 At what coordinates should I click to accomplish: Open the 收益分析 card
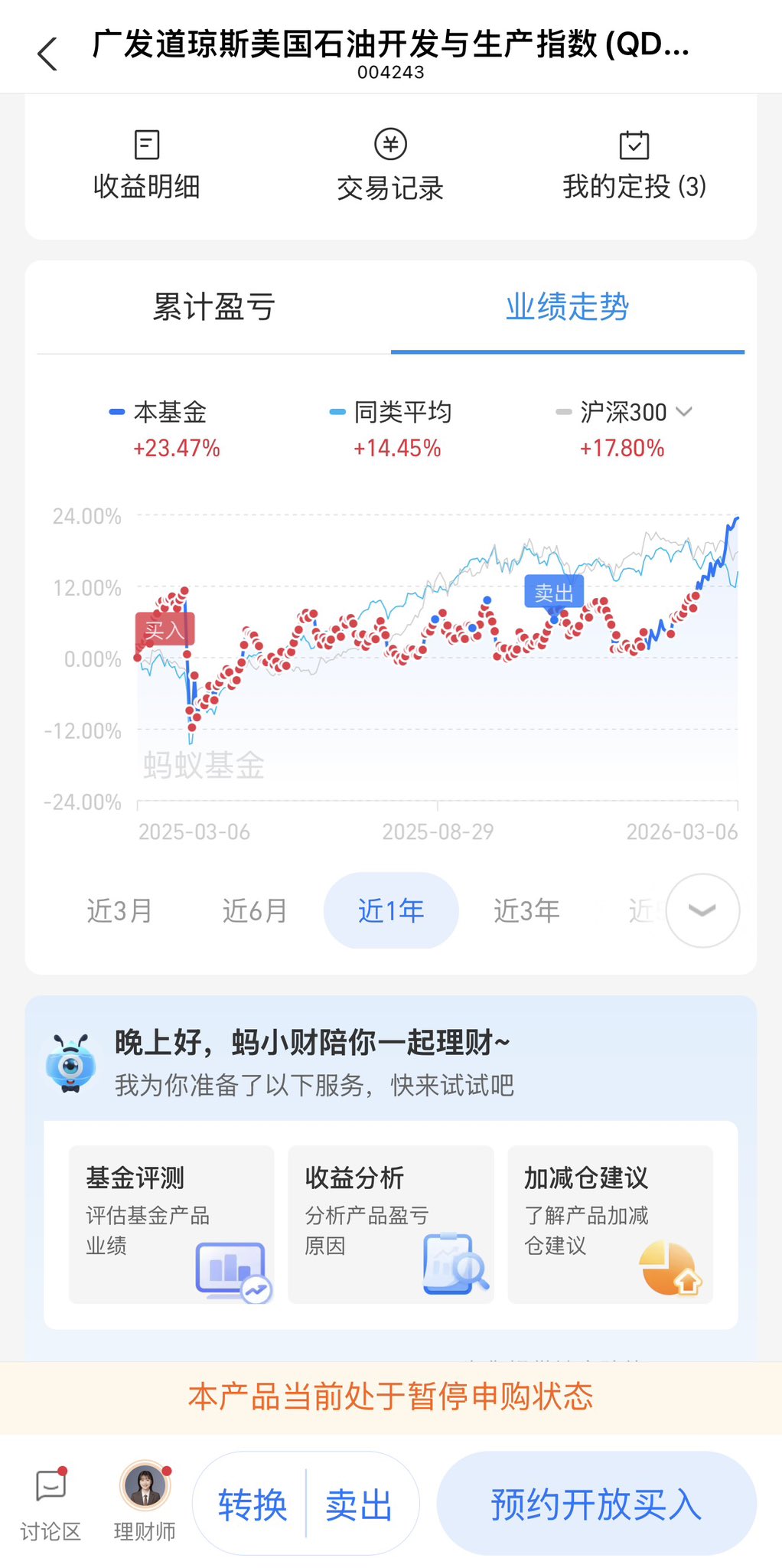click(390, 1223)
